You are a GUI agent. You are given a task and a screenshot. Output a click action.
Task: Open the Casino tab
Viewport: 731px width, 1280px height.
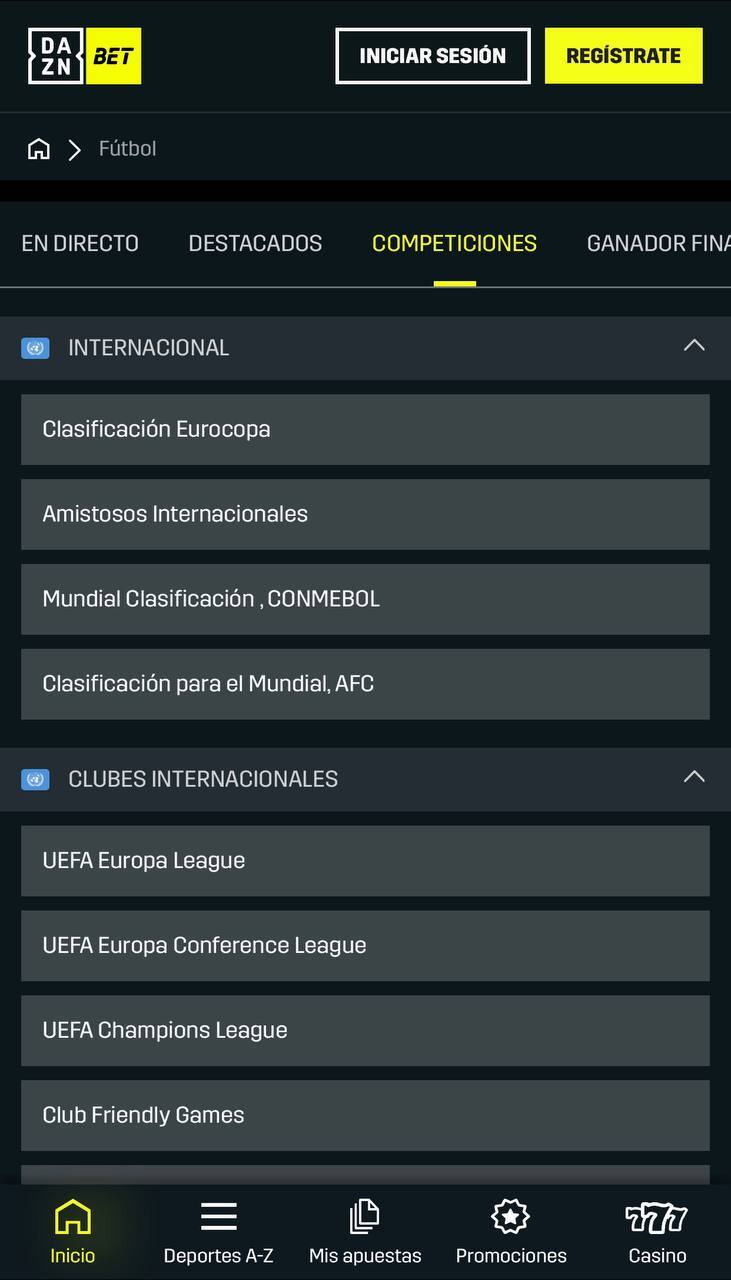tap(657, 1233)
